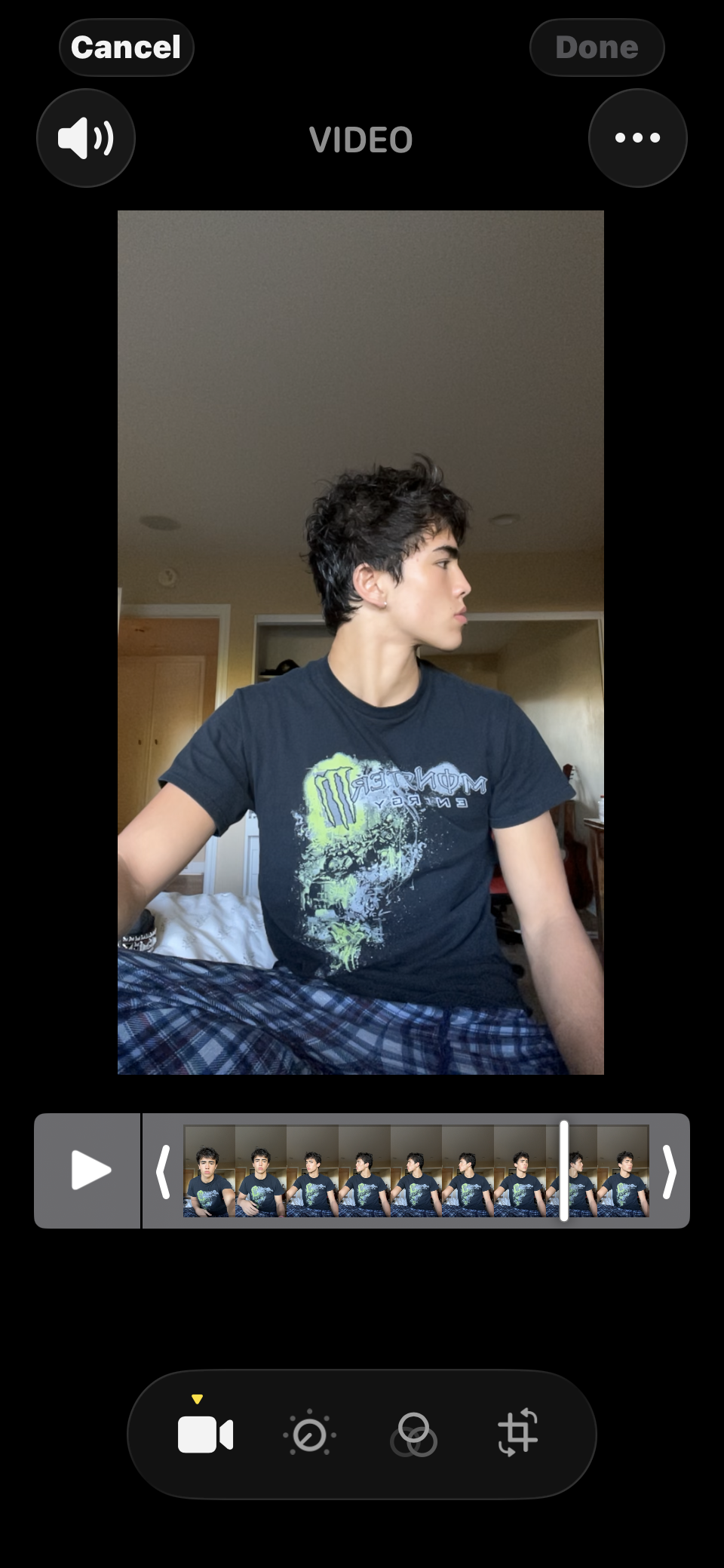
Task: Open the filters tool
Action: pyautogui.click(x=413, y=1434)
